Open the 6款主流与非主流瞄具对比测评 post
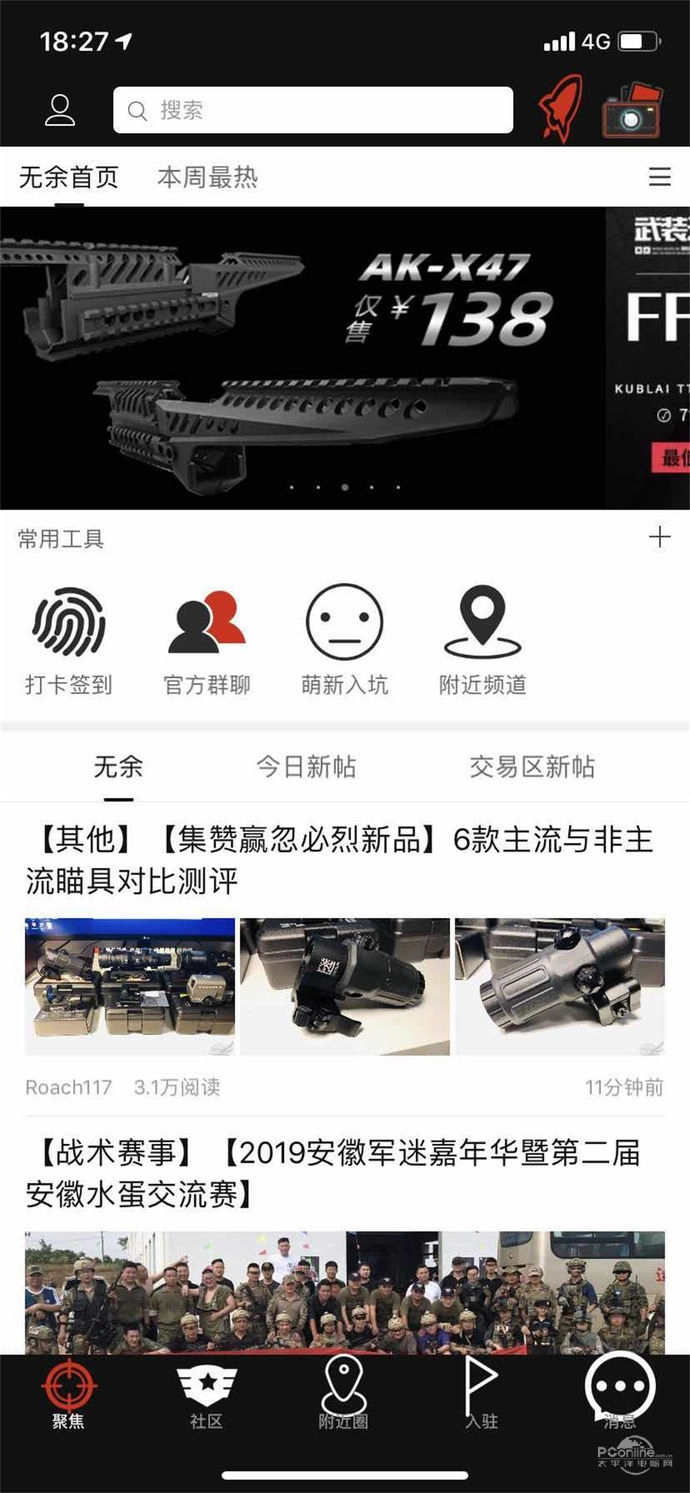The image size is (690, 1493). (340, 860)
